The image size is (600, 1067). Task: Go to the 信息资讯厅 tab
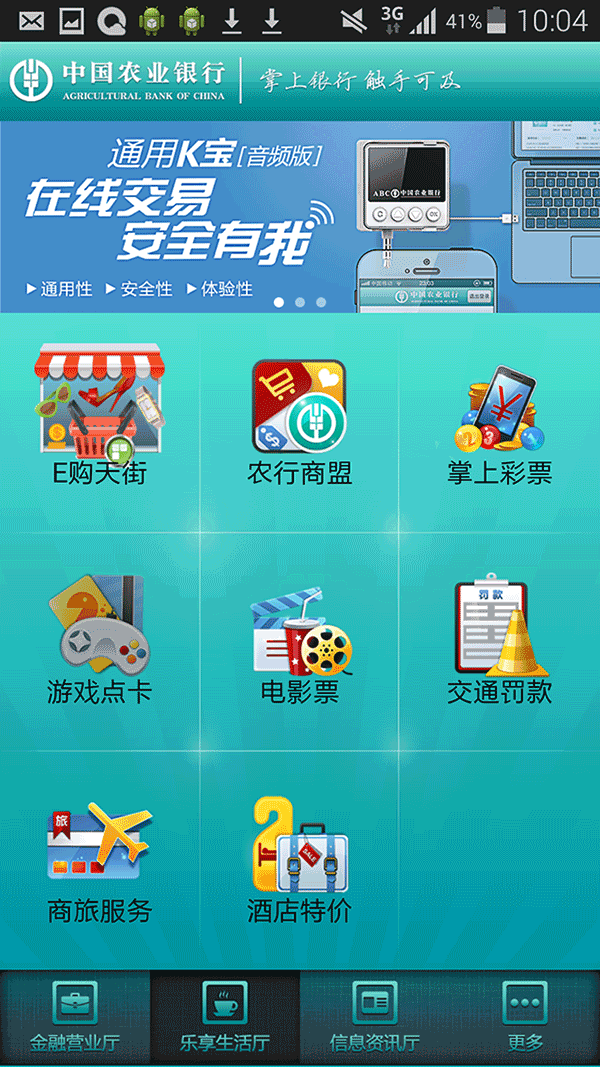pyautogui.click(x=375, y=1017)
